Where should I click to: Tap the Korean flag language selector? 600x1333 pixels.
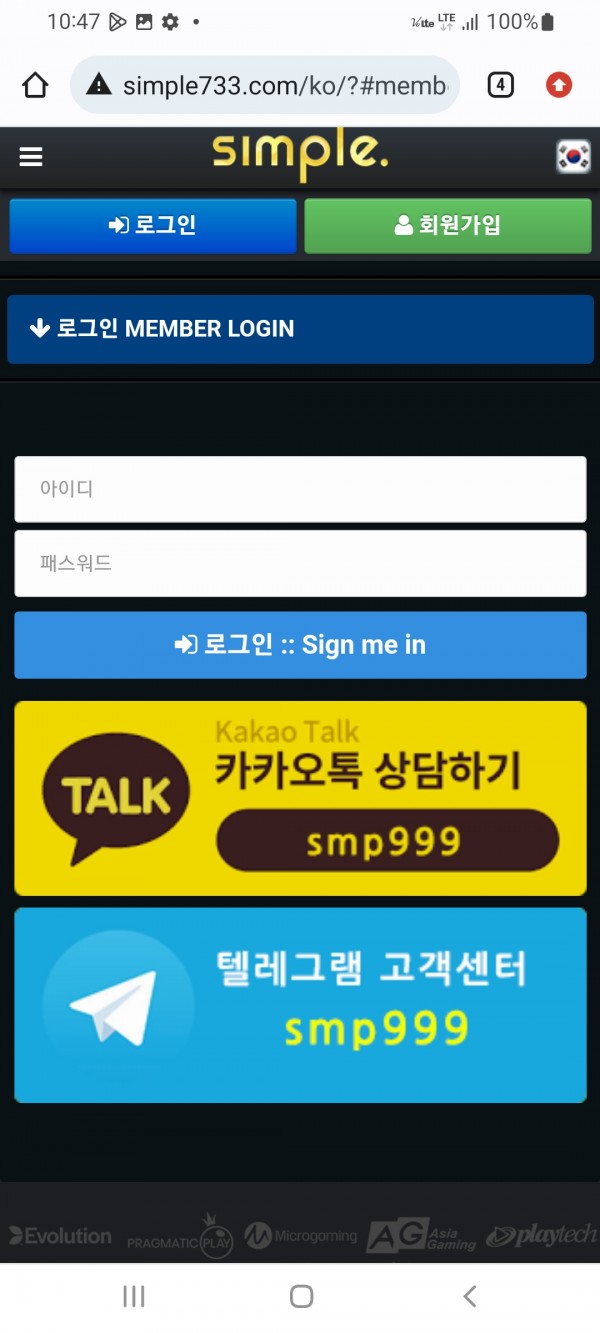(x=573, y=157)
